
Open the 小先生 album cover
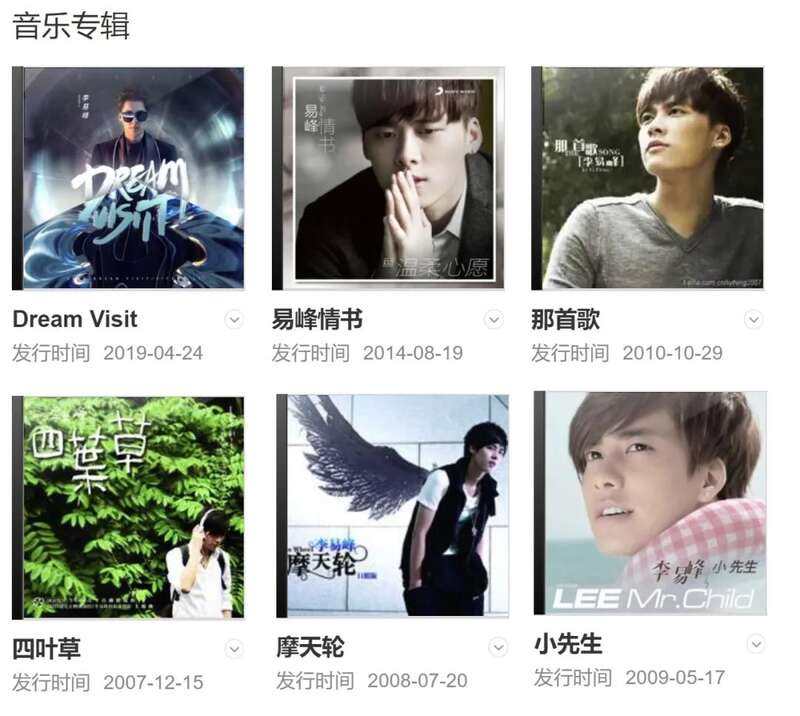[x=651, y=502]
